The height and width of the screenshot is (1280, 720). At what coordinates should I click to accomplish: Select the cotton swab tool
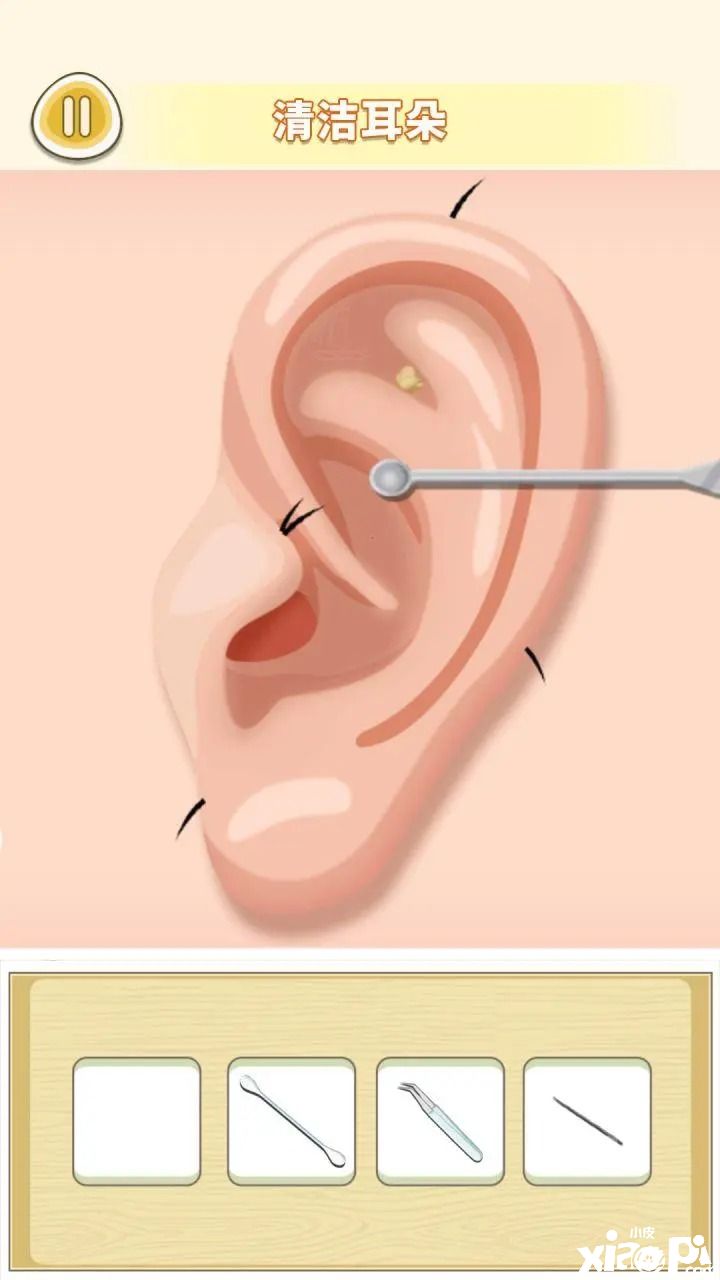[291, 1120]
